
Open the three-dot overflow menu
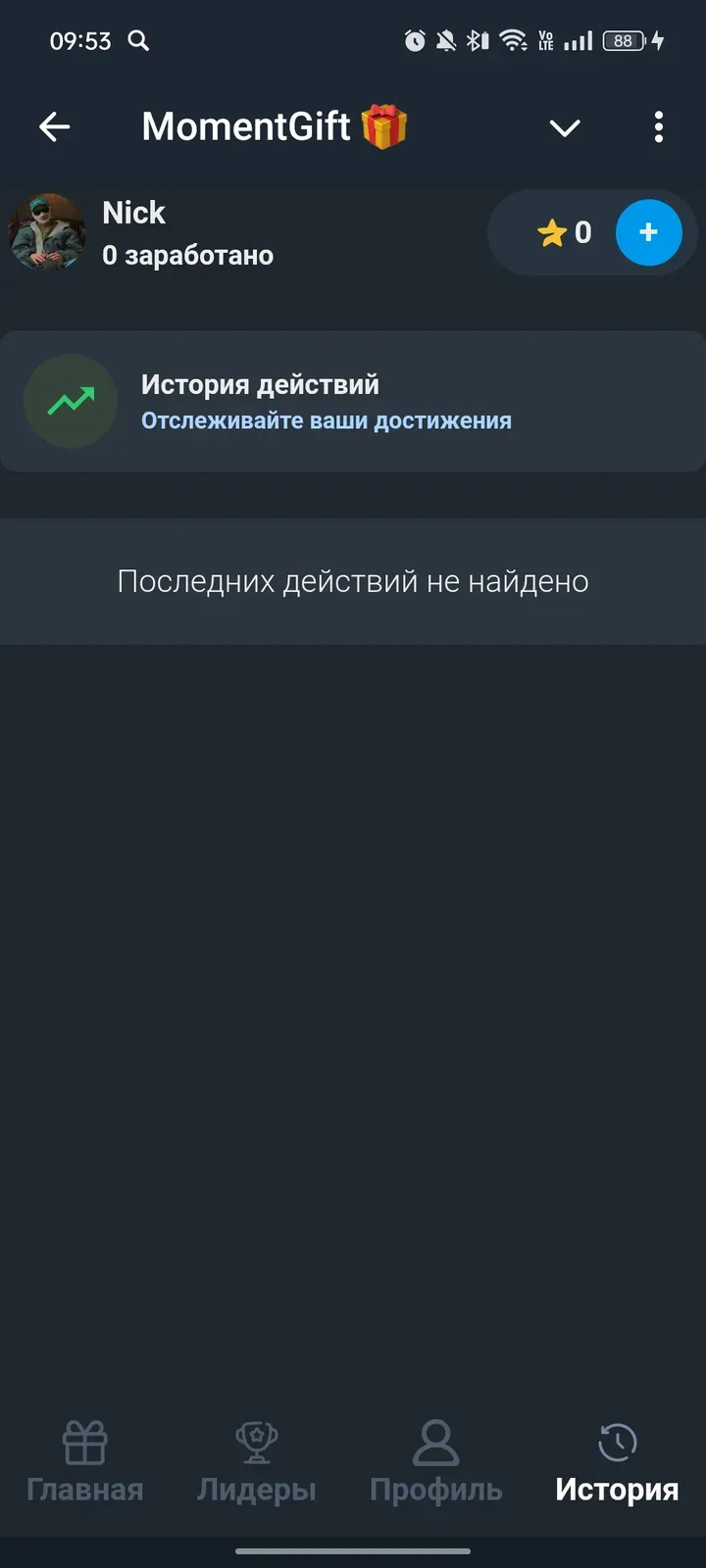[658, 126]
